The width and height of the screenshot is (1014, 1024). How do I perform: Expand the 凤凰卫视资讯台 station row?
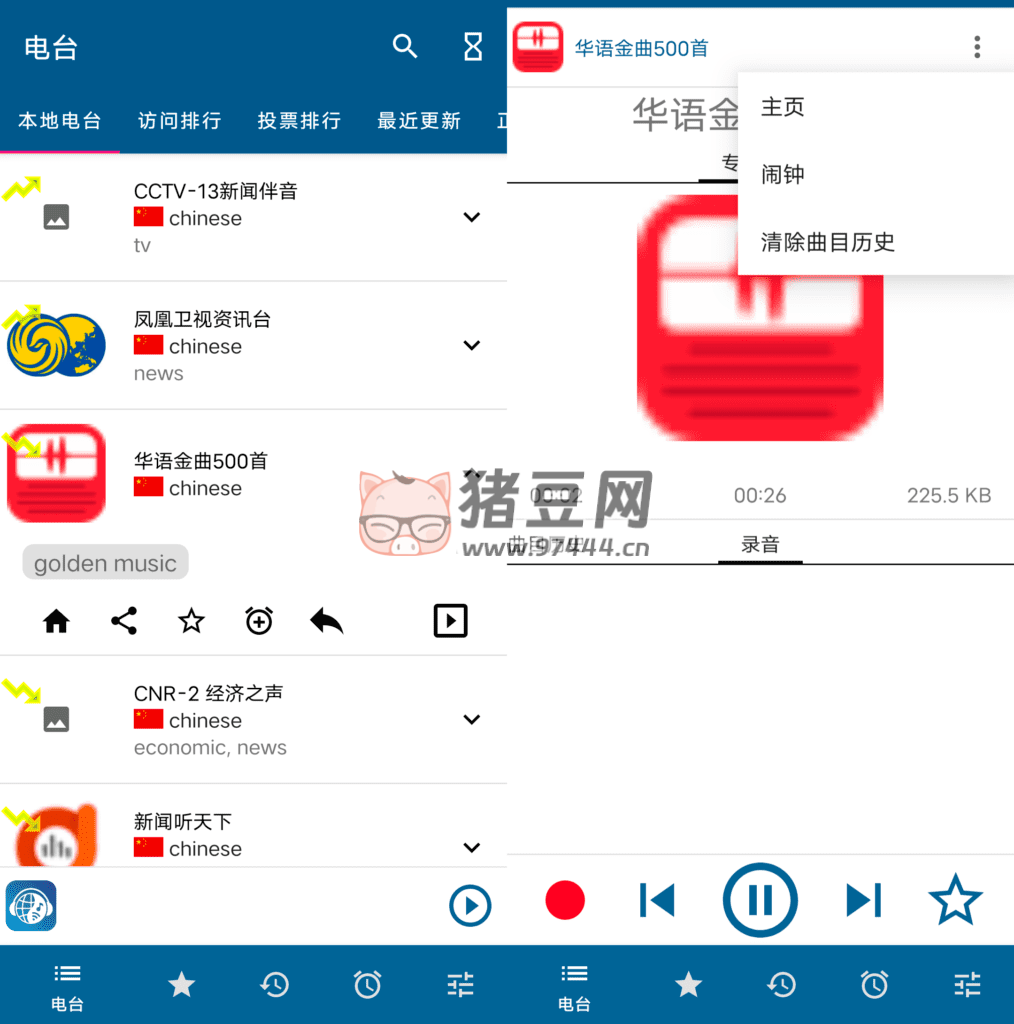(472, 345)
